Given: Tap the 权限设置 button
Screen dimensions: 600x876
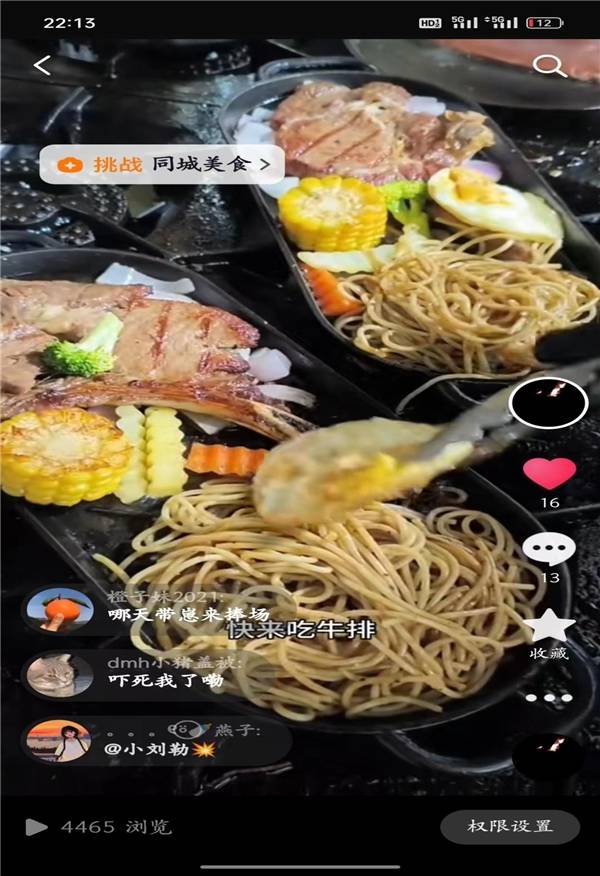Looking at the screenshot, I should point(510,827).
